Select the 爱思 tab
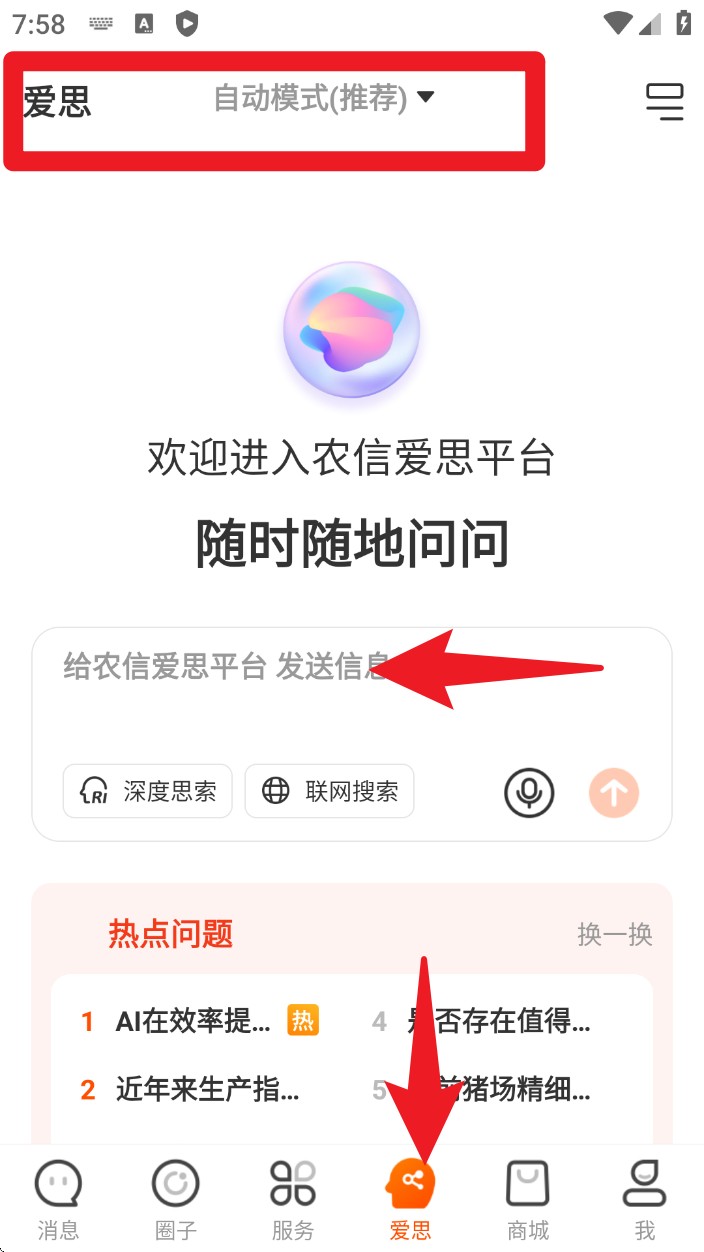 410,1200
